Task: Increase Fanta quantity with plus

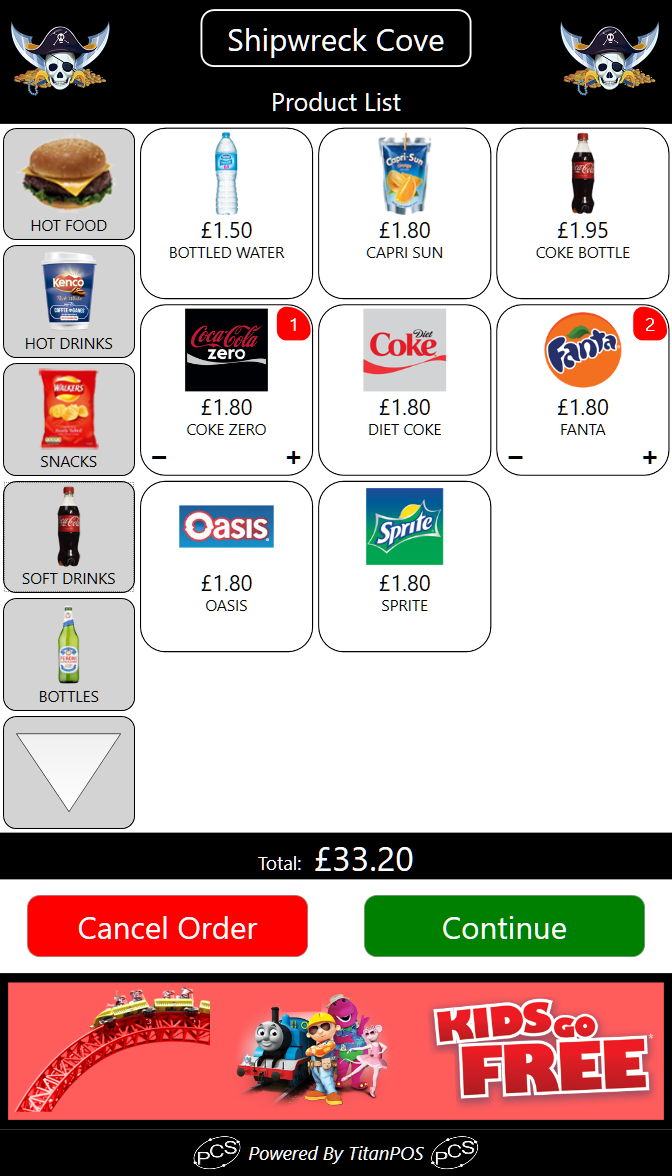Action: point(650,458)
